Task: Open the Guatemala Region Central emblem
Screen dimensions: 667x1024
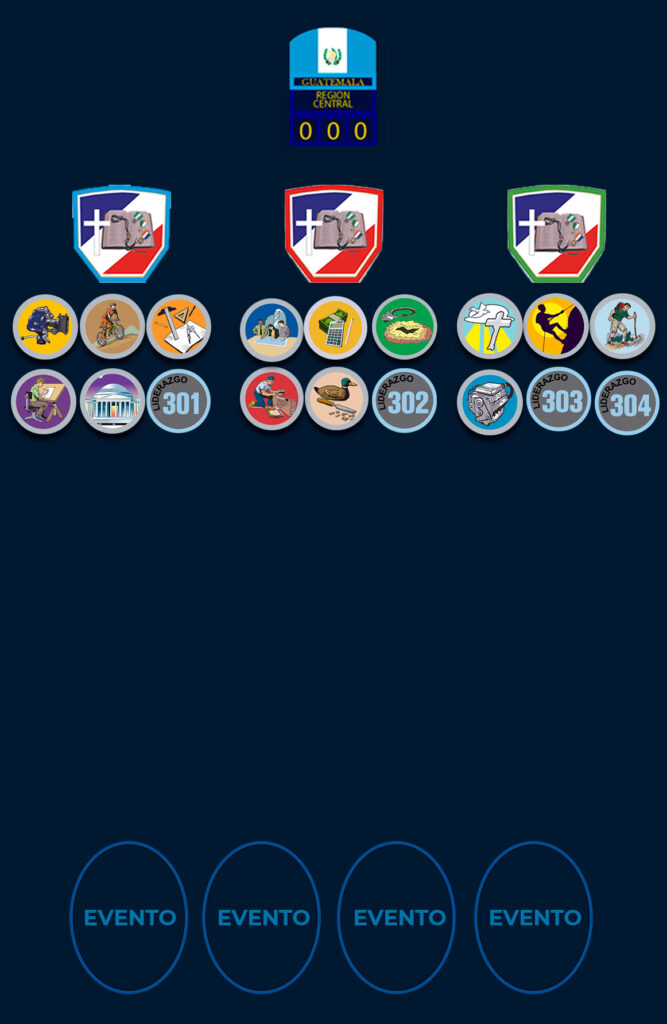Action: [x=333, y=87]
